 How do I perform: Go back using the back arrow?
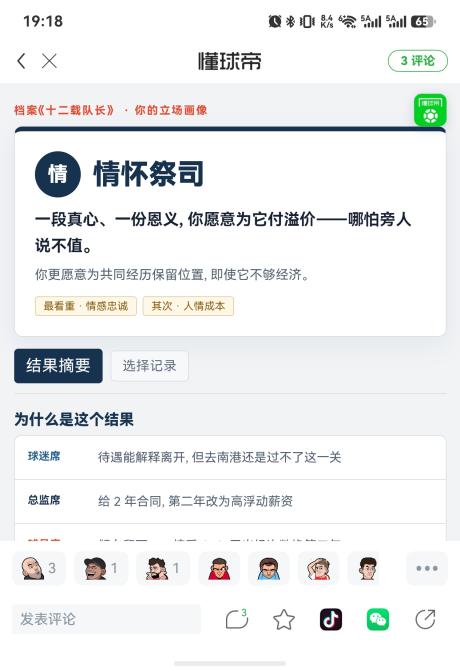click(21, 61)
